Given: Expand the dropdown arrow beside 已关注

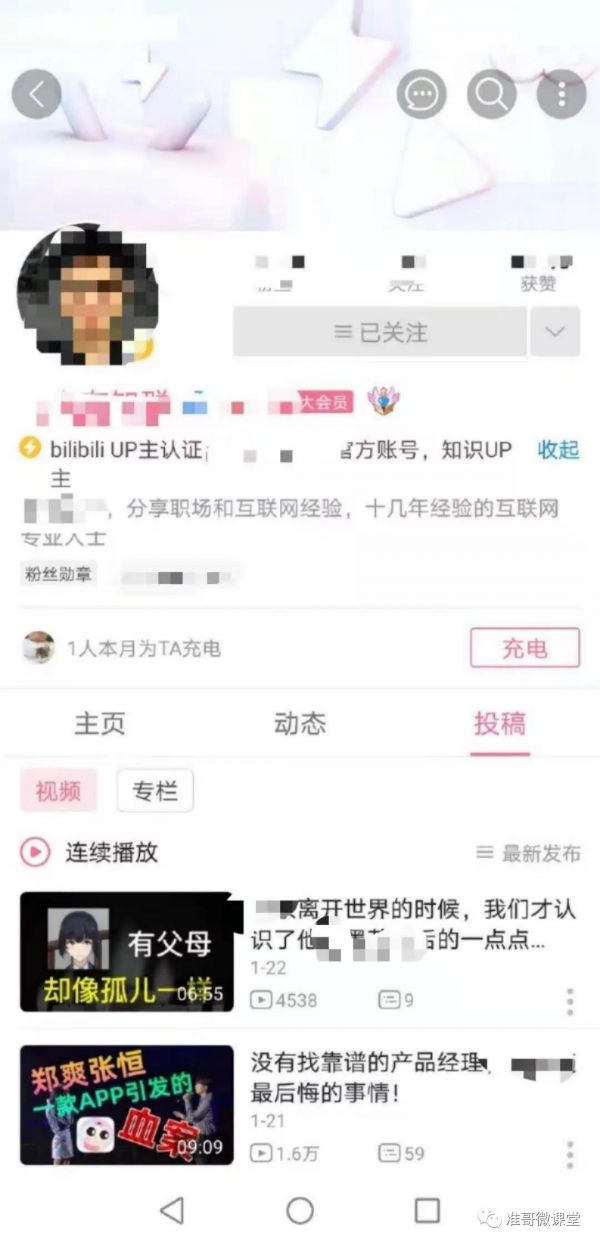Looking at the screenshot, I should [555, 332].
